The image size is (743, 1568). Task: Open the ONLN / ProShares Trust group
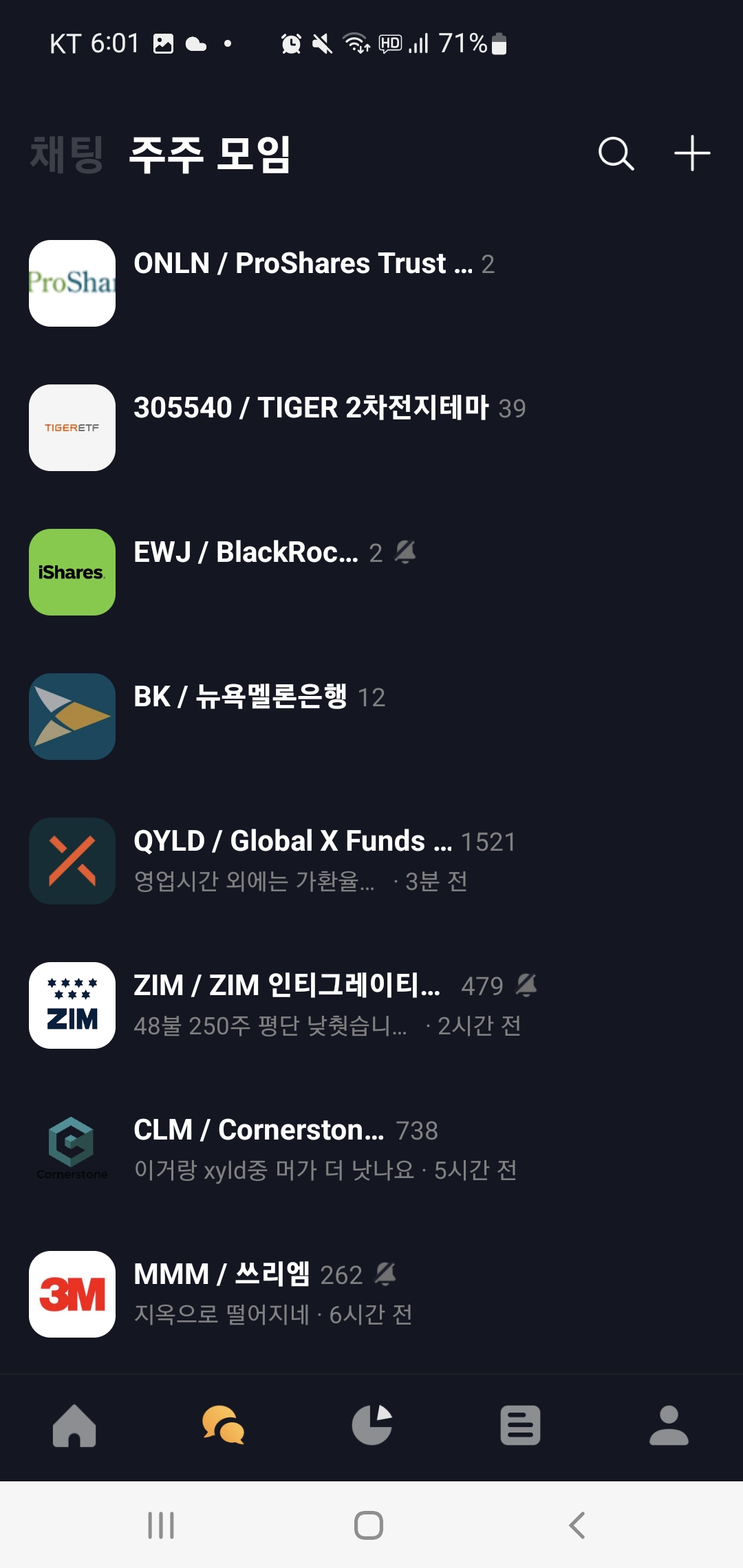[x=313, y=264]
